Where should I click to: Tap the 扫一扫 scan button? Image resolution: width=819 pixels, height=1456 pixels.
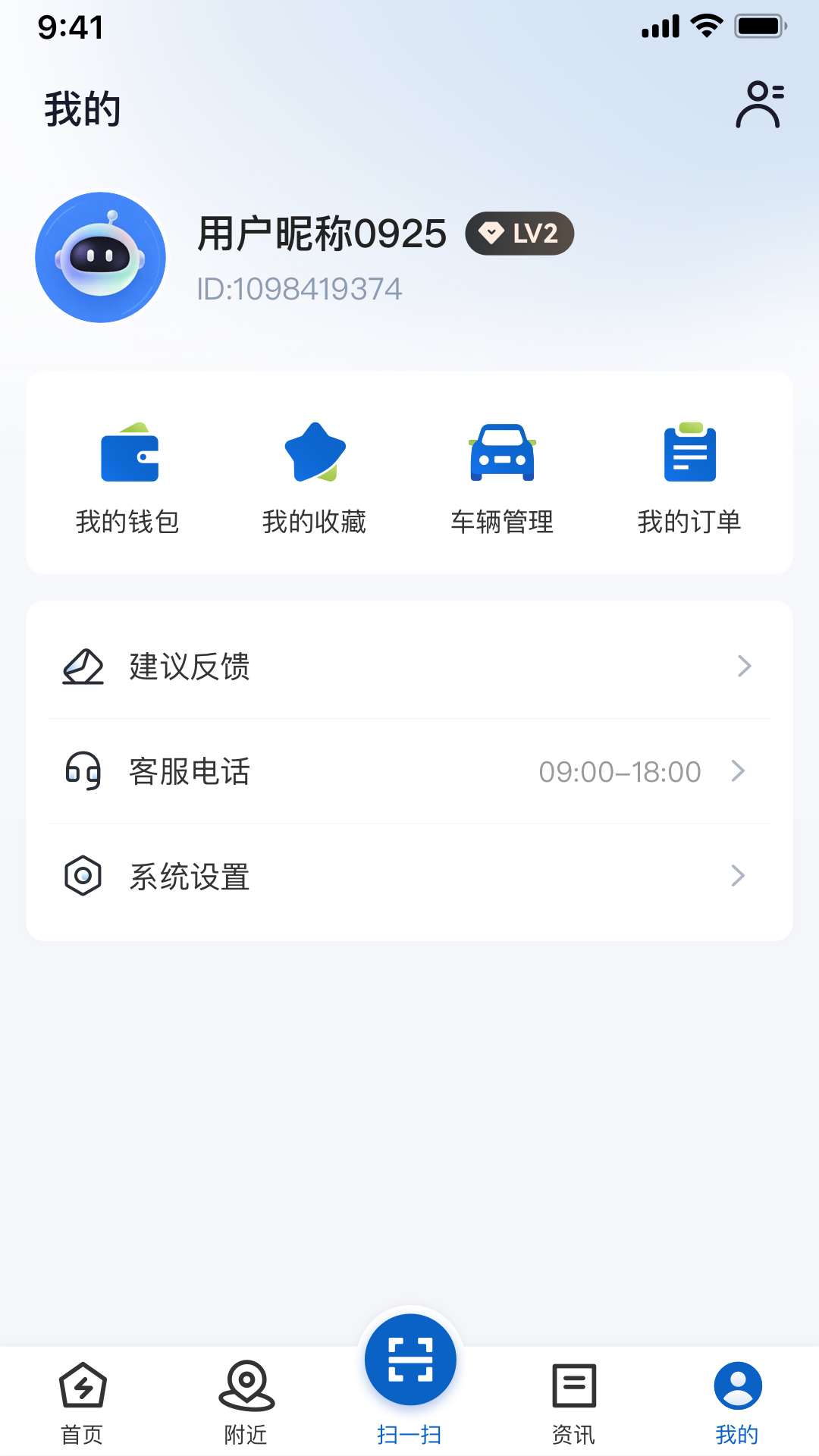coord(410,1361)
